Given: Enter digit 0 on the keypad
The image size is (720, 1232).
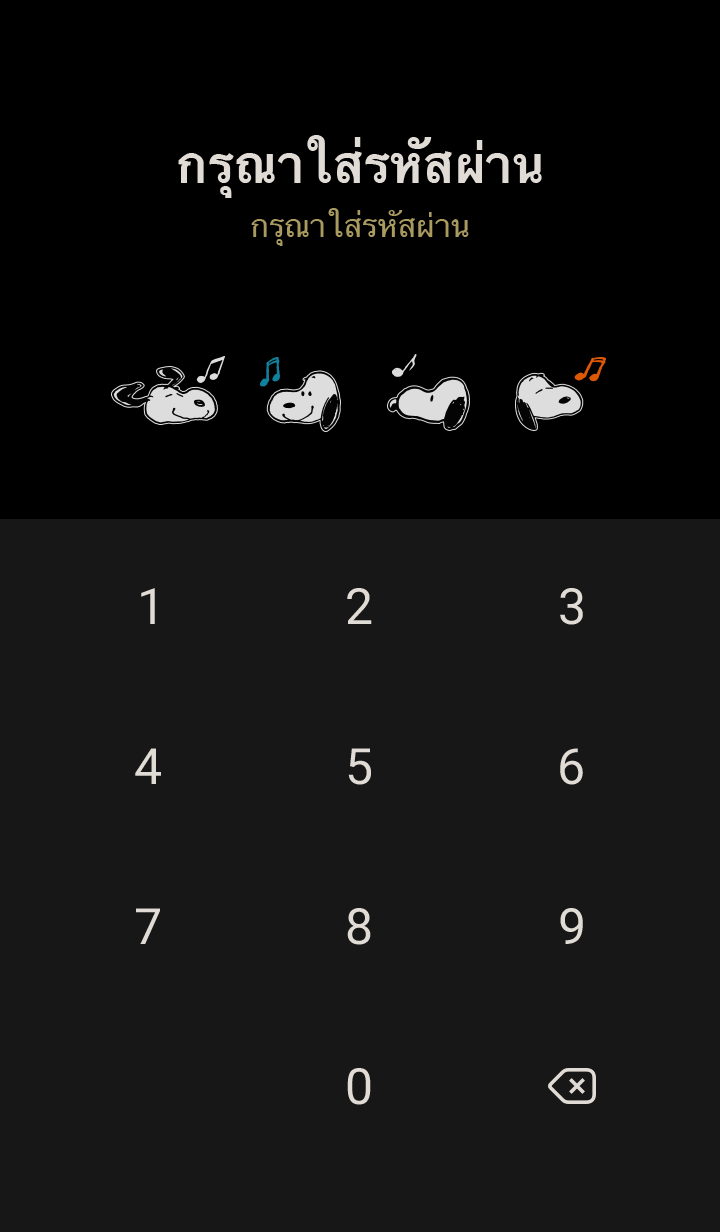Looking at the screenshot, I should coord(359,1087).
